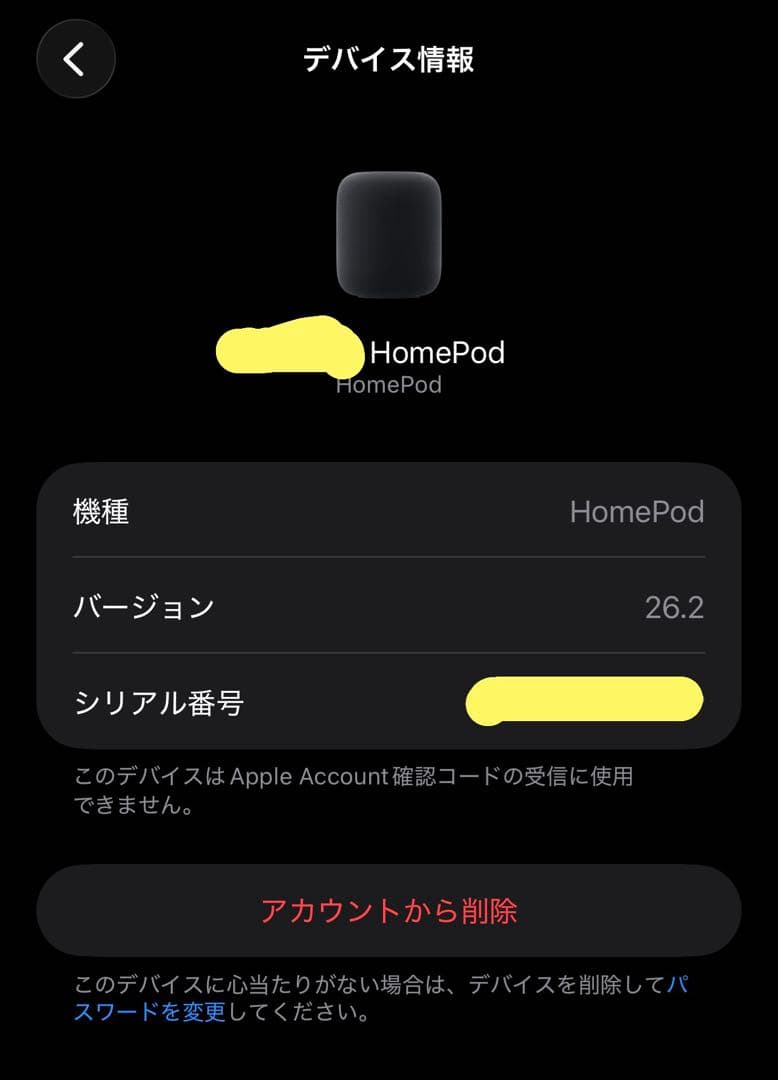Tap the デバイス情報 title
The image size is (778, 1080).
coord(389,60)
